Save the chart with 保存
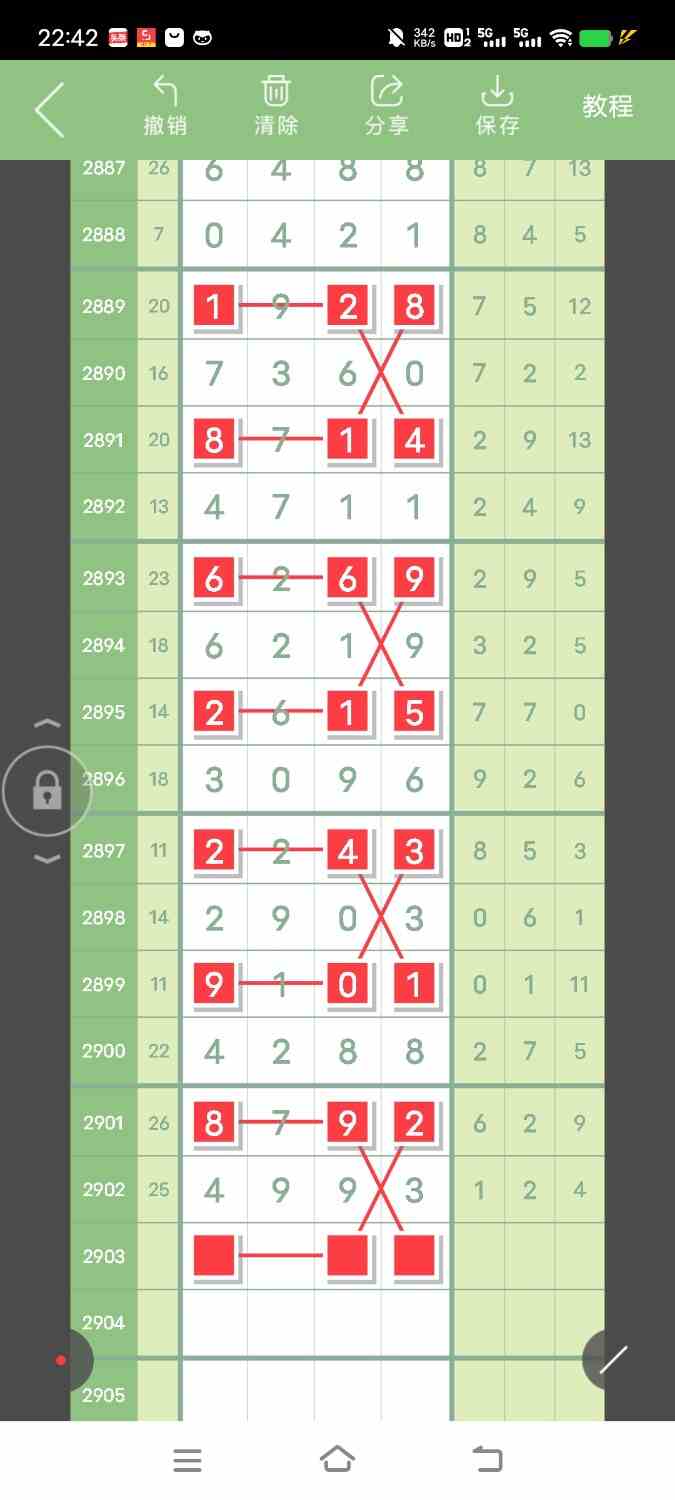 pyautogui.click(x=497, y=106)
